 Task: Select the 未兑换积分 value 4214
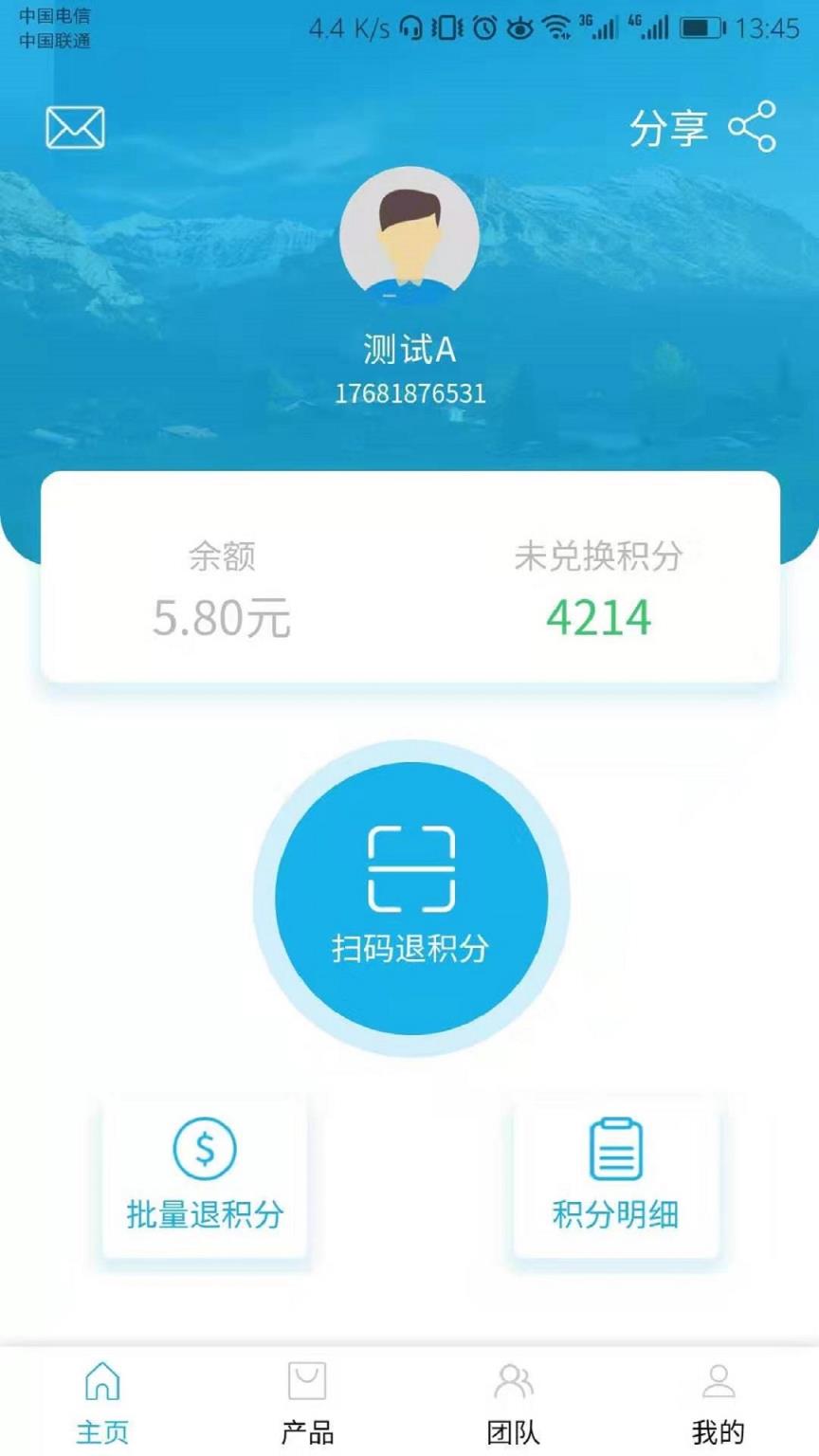(x=599, y=616)
